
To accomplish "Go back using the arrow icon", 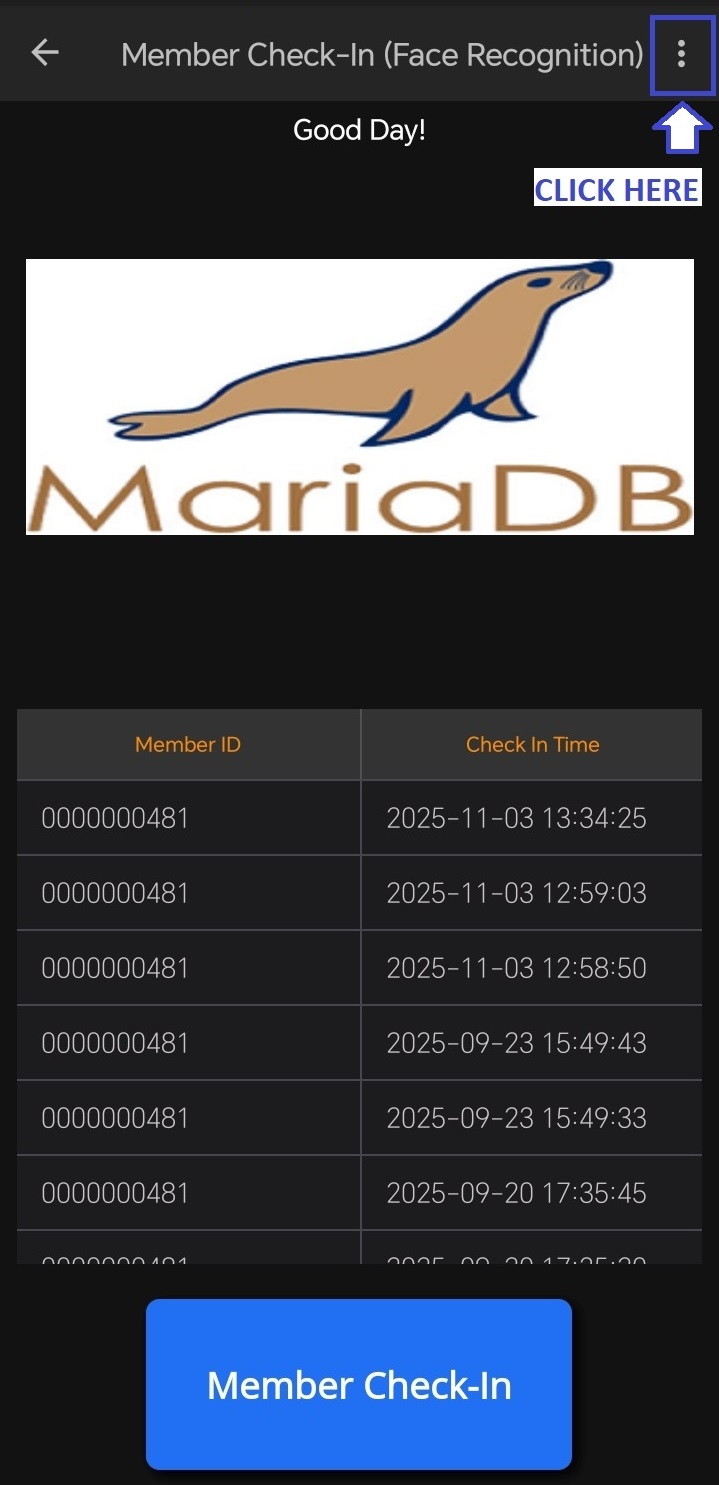I will click(x=45, y=53).
